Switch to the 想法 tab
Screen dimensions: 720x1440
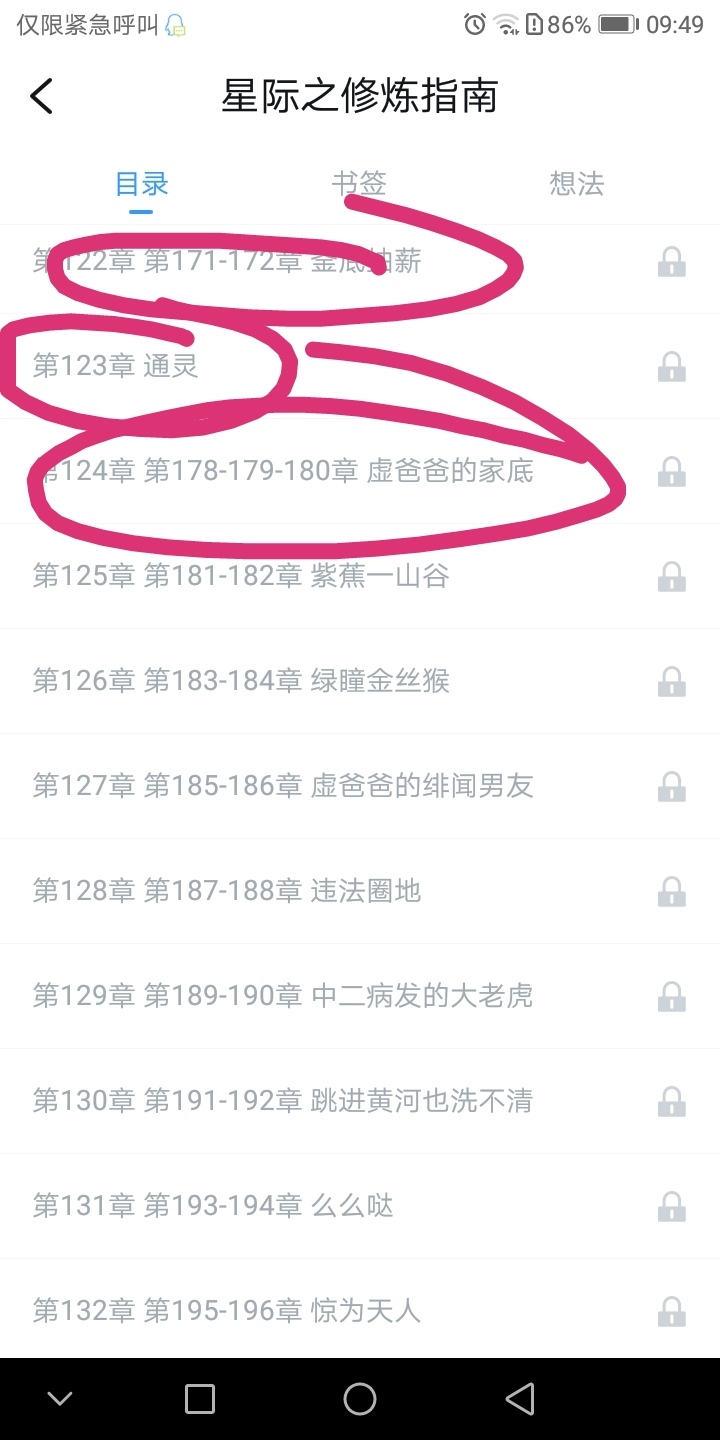point(576,184)
